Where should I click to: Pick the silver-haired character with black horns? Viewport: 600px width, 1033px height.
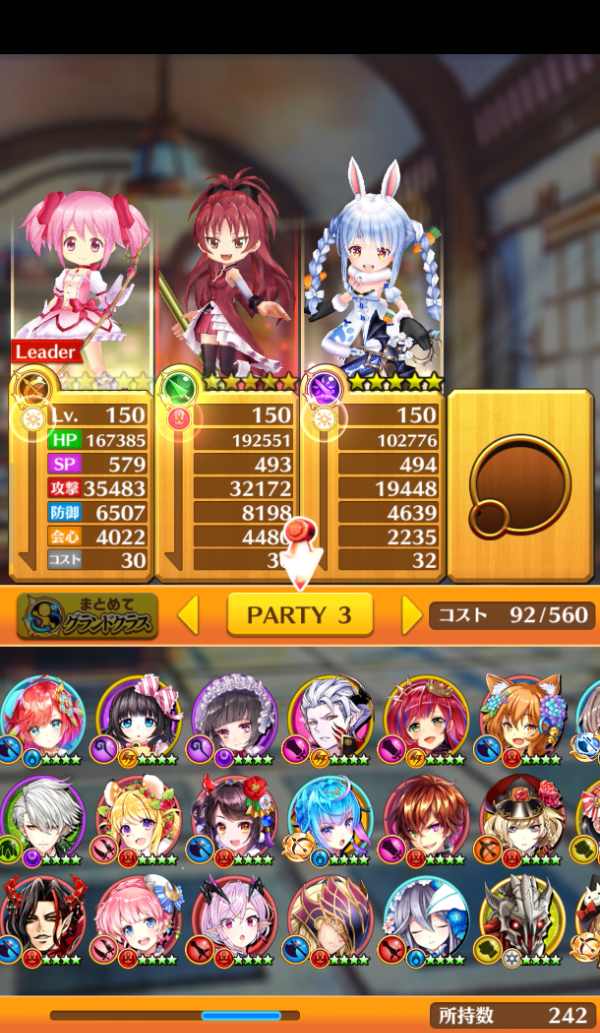[x=234, y=916]
